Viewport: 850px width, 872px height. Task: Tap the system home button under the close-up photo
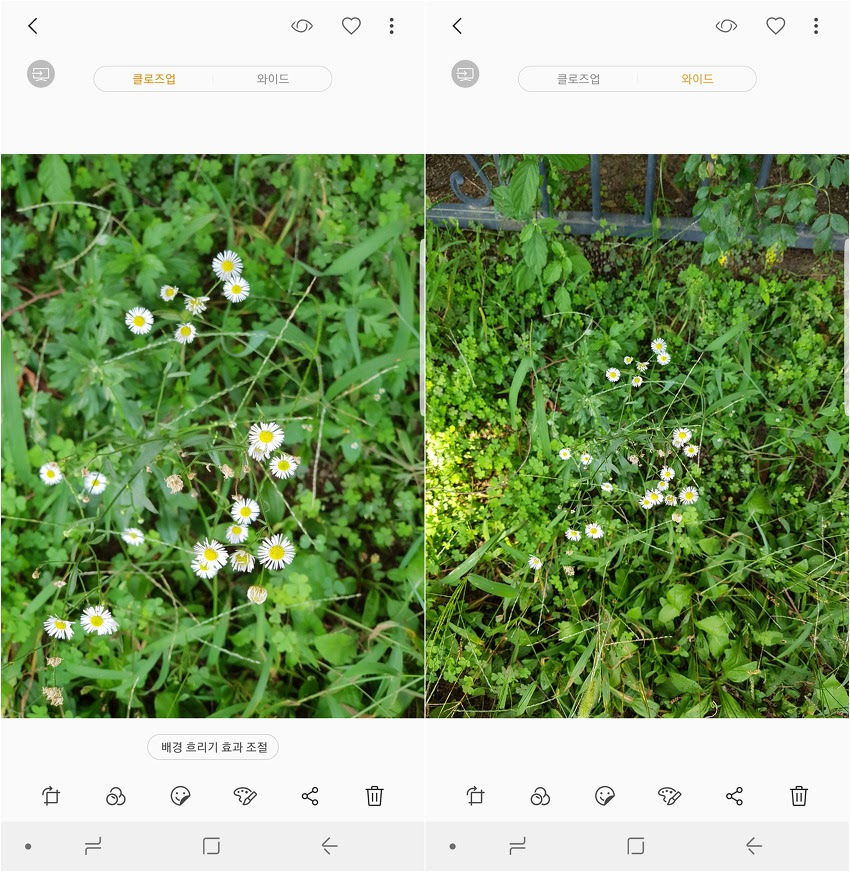(211, 846)
